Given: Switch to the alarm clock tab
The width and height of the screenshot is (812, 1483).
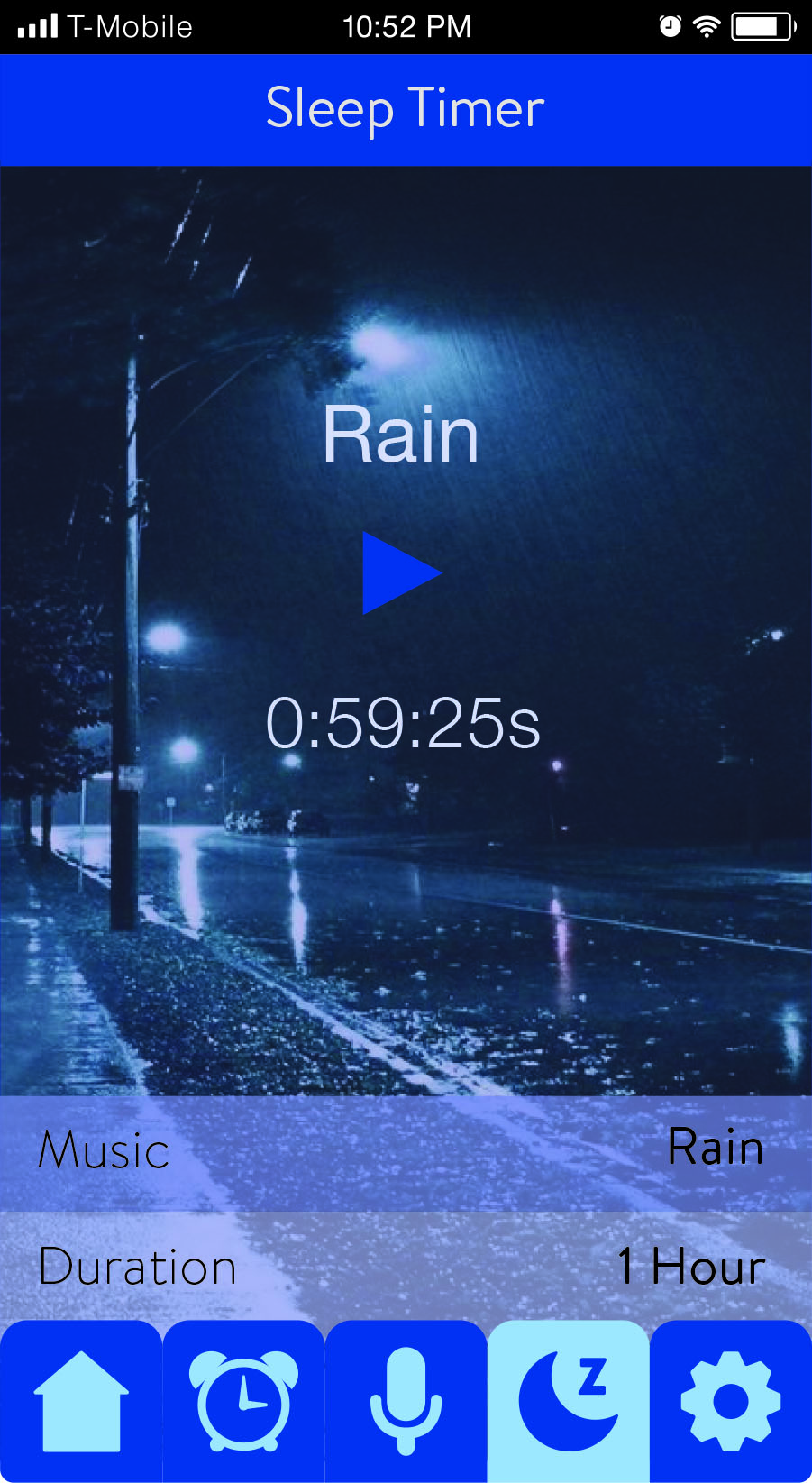Looking at the screenshot, I should (243, 1402).
